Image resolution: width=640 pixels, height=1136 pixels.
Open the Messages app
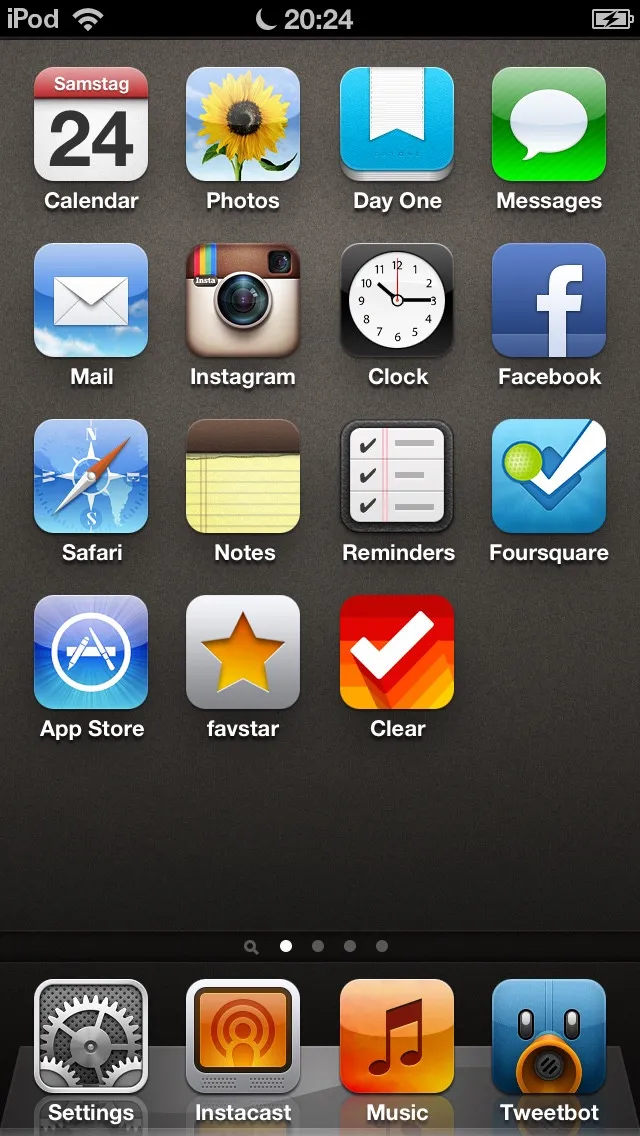coord(549,124)
